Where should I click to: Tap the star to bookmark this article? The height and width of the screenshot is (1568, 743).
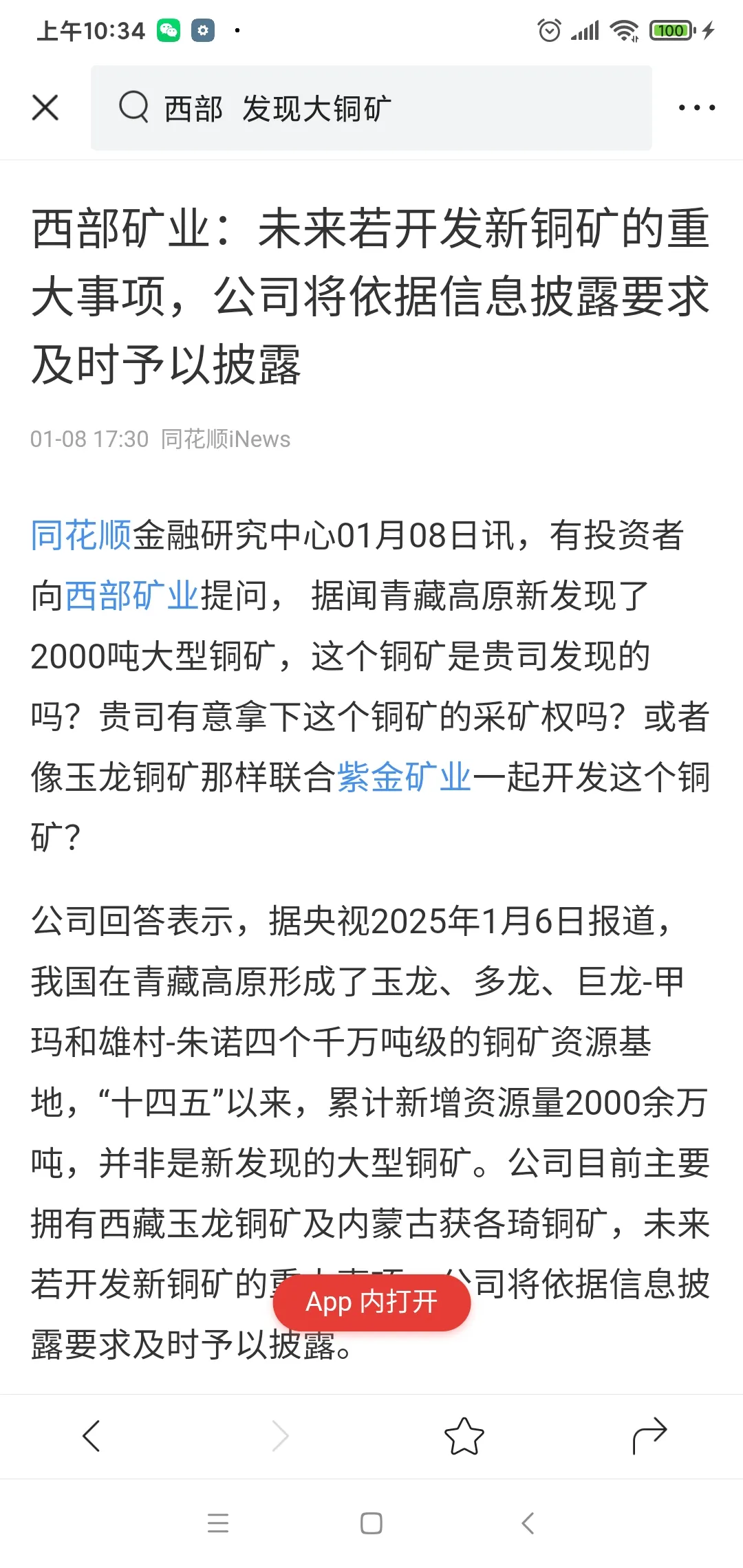pyautogui.click(x=464, y=1435)
